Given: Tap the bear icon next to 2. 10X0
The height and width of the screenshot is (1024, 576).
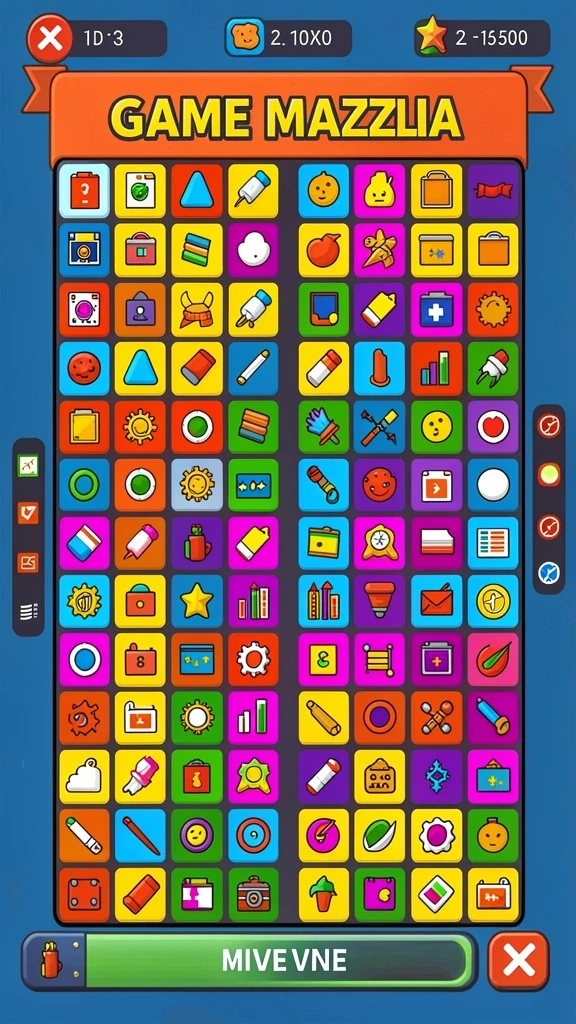Looking at the screenshot, I should [x=245, y=38].
